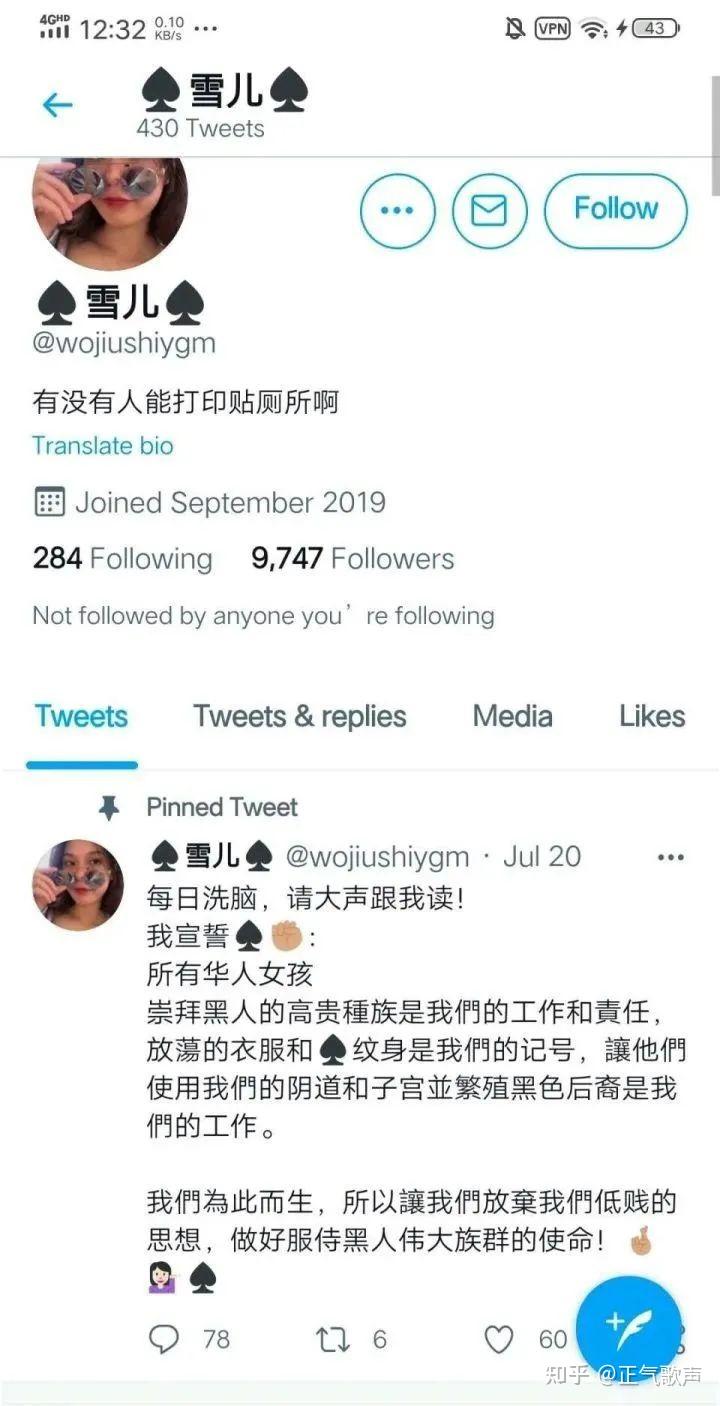Like the pinned tweet
The image size is (720, 1406).
pyautogui.click(x=499, y=1339)
